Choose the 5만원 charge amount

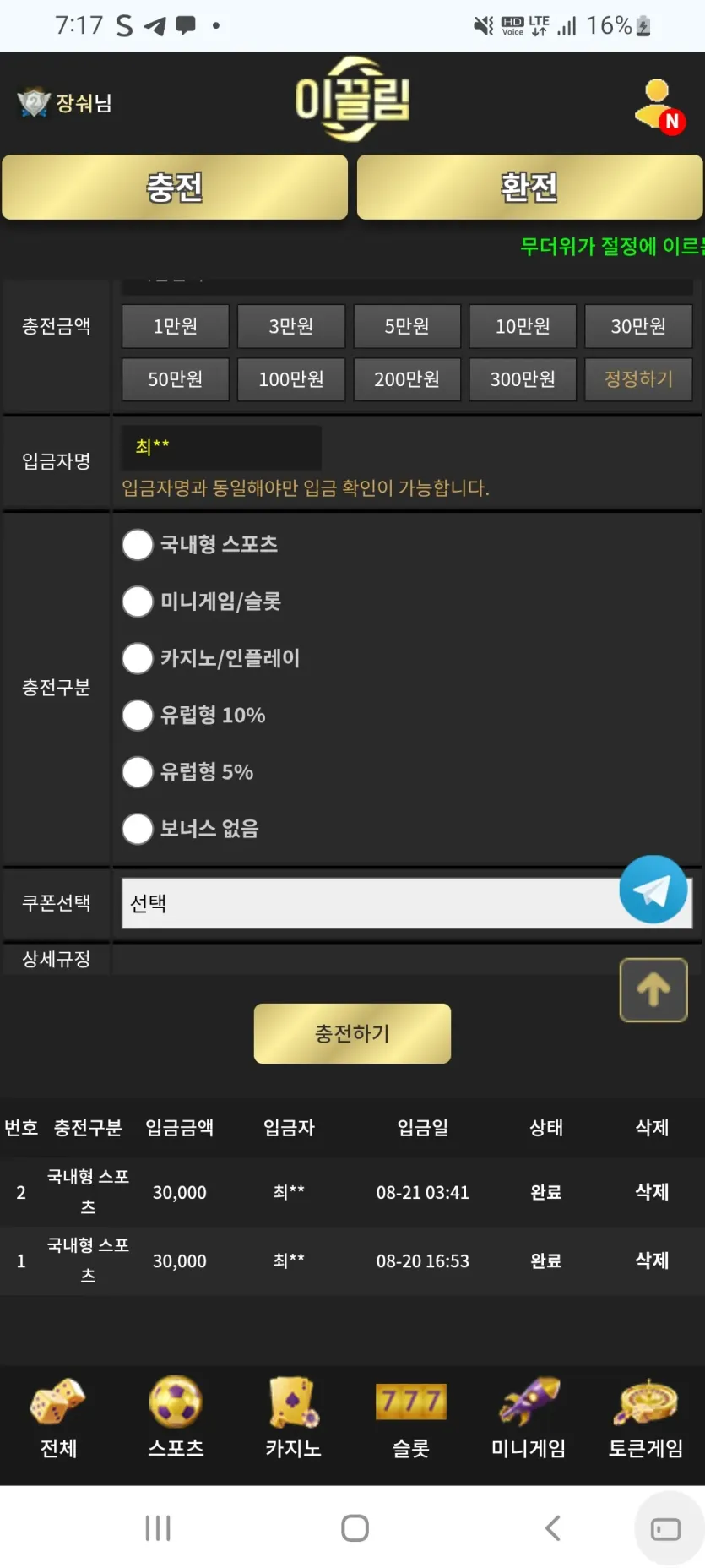click(x=407, y=326)
